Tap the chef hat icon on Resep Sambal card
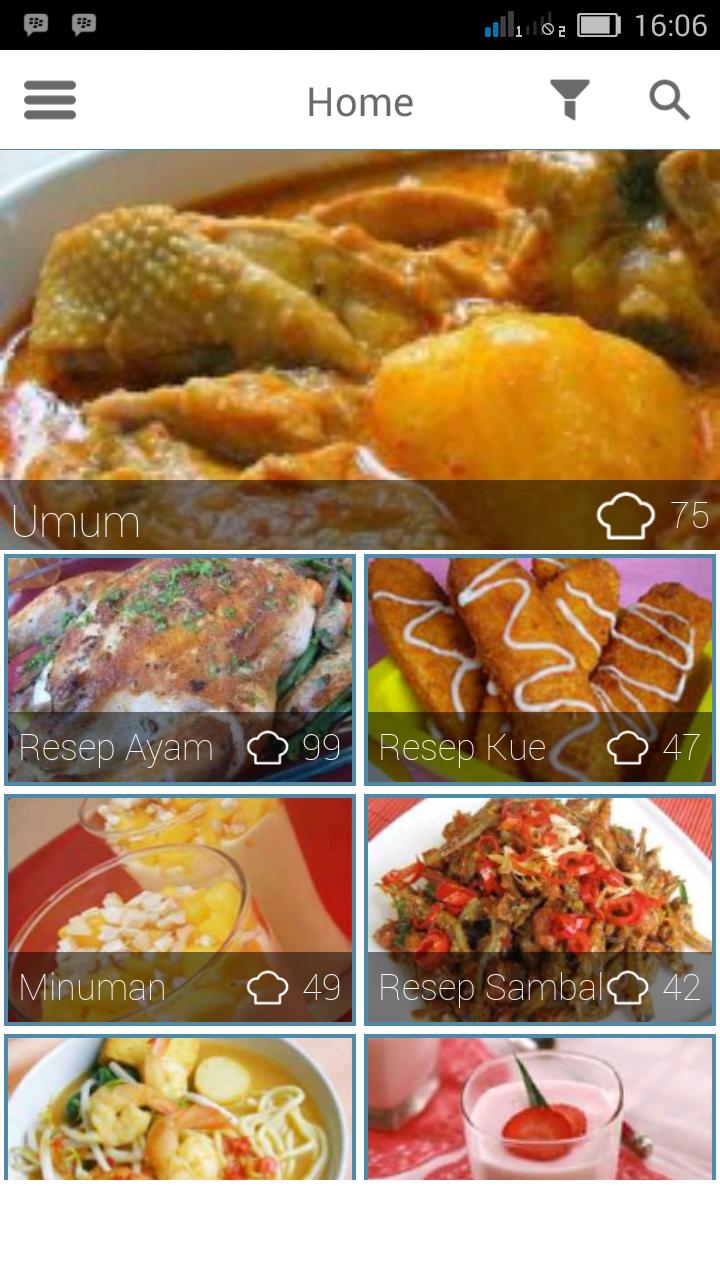Screen dimensions: 720x1280 (630, 987)
